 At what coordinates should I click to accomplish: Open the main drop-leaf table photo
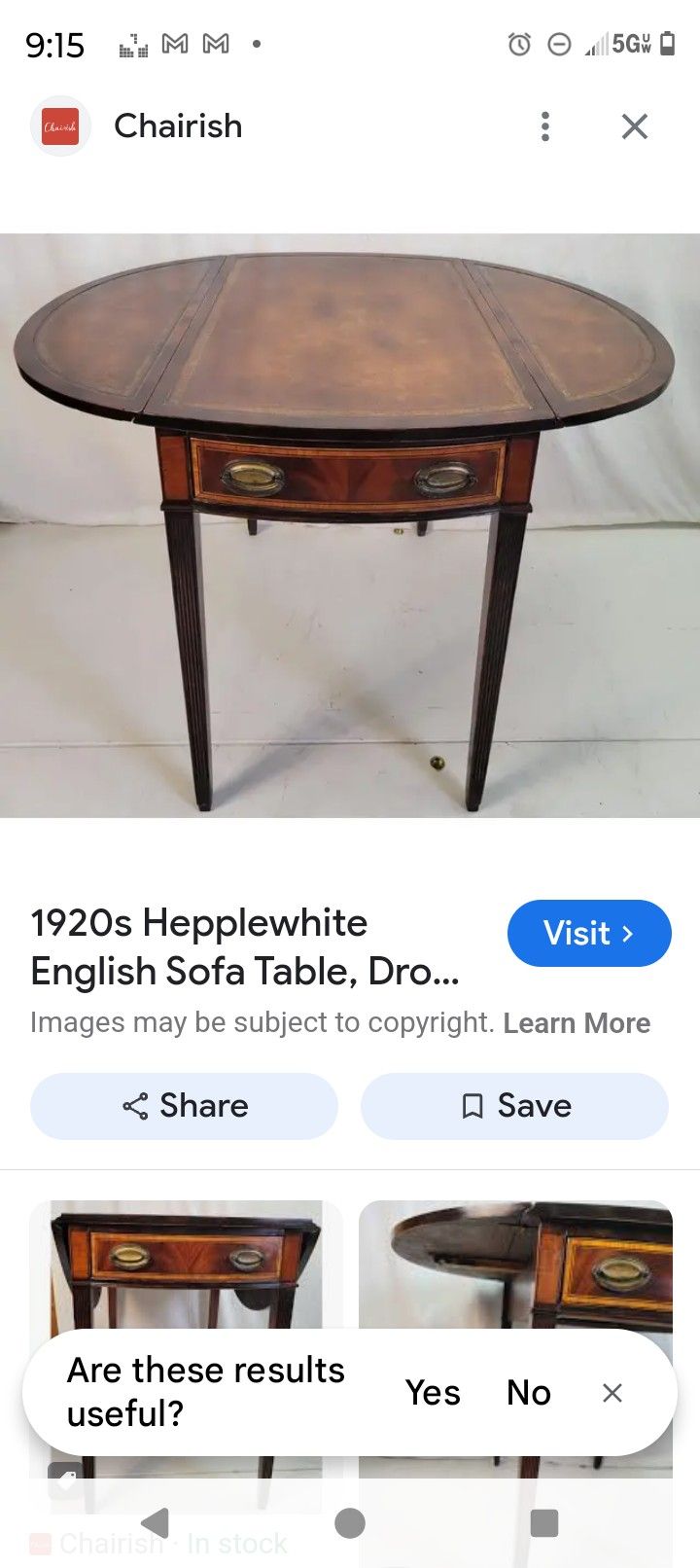pos(350,525)
